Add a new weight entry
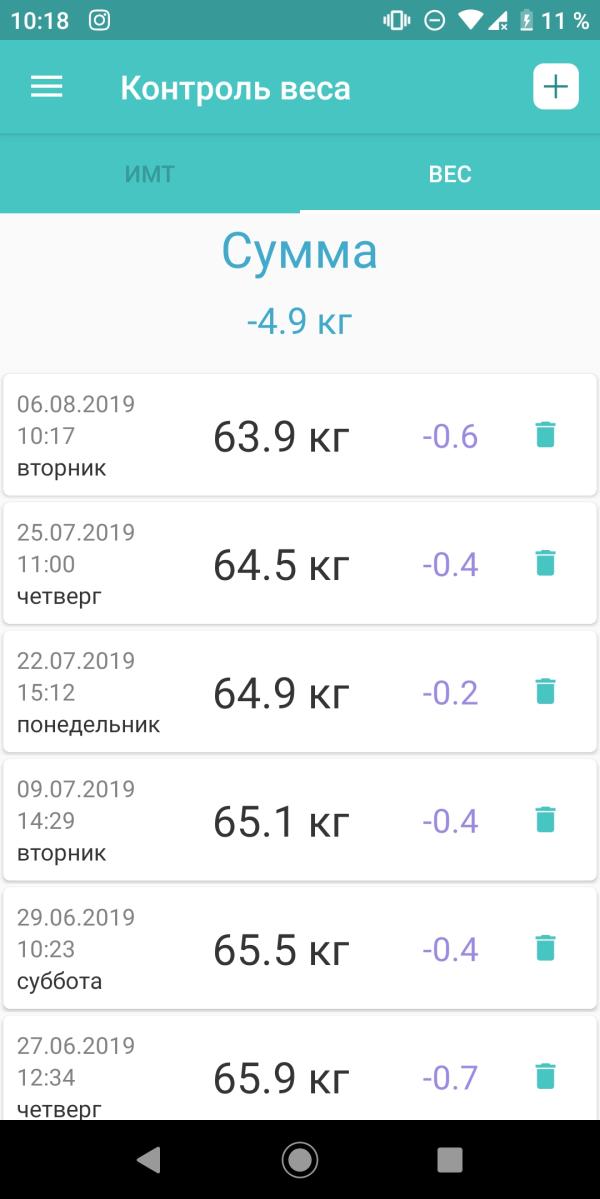The height and width of the screenshot is (1199, 600). [555, 87]
